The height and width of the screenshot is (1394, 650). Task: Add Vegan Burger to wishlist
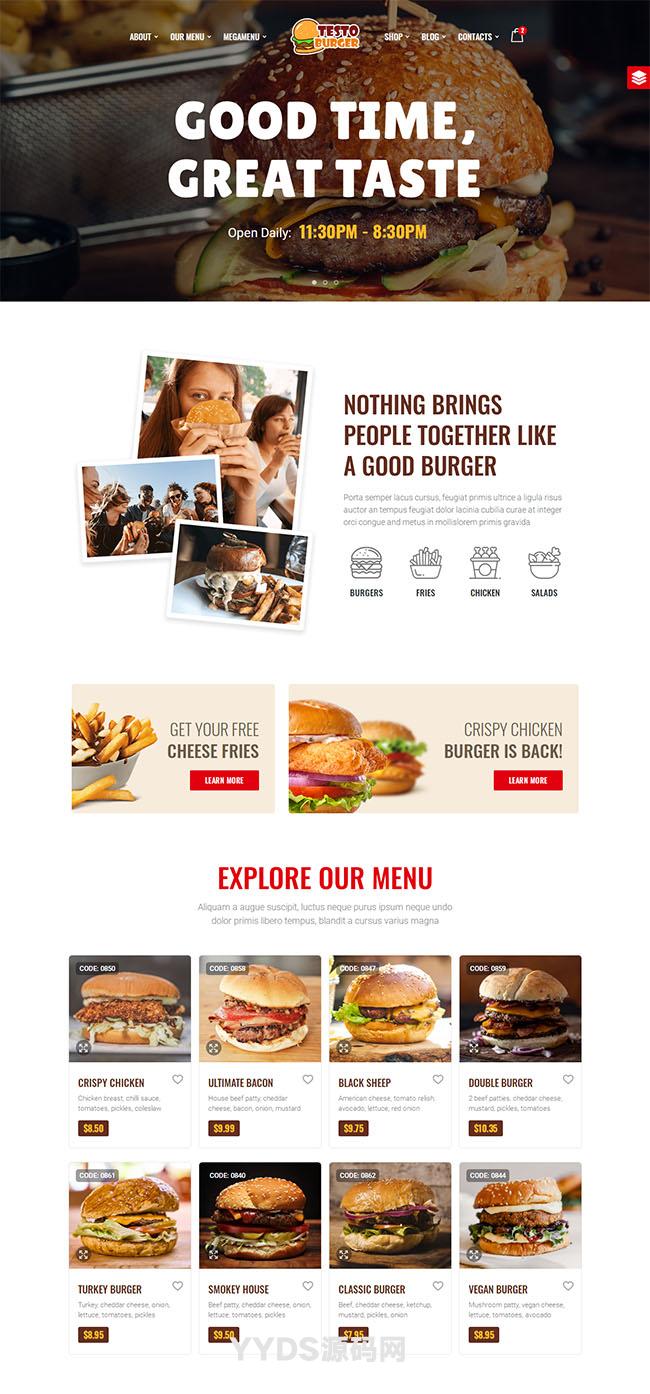tap(568, 1286)
